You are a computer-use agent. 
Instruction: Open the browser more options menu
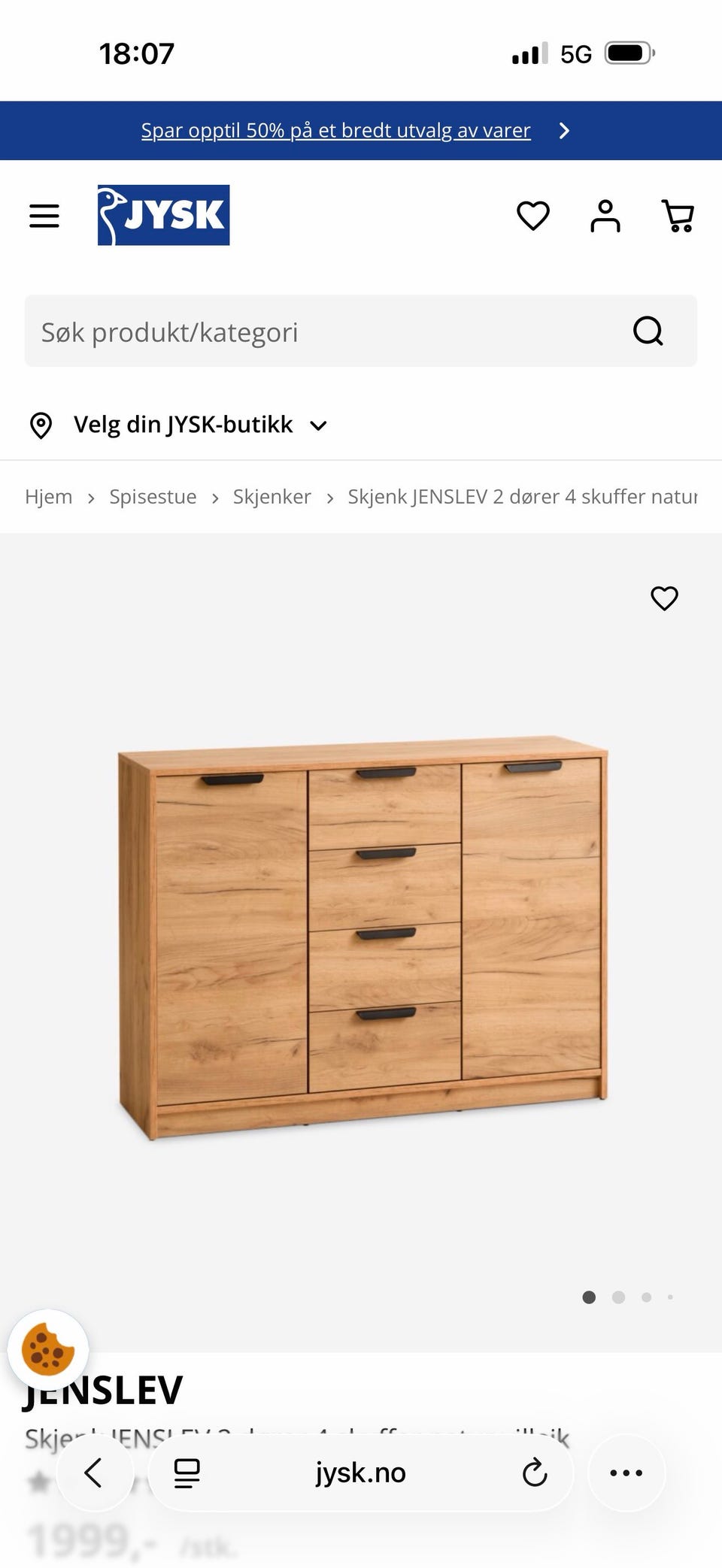pyautogui.click(x=626, y=1473)
